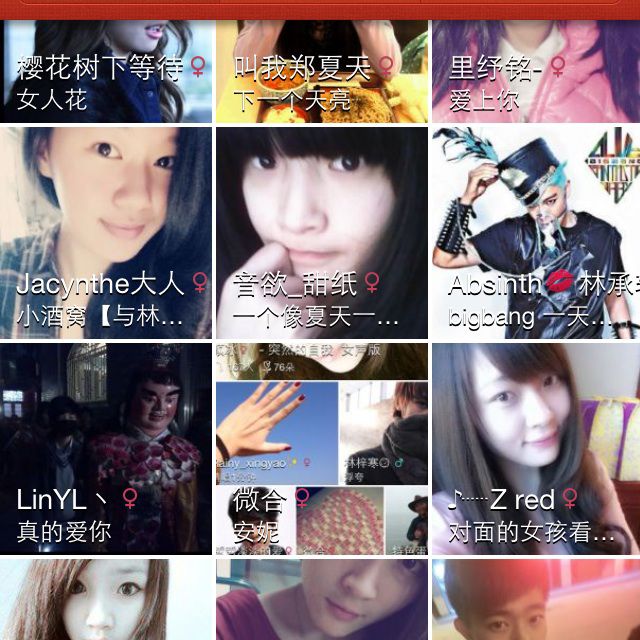Open the Absinth bigbang tile
Image resolution: width=640 pixels, height=640 pixels.
536,232
